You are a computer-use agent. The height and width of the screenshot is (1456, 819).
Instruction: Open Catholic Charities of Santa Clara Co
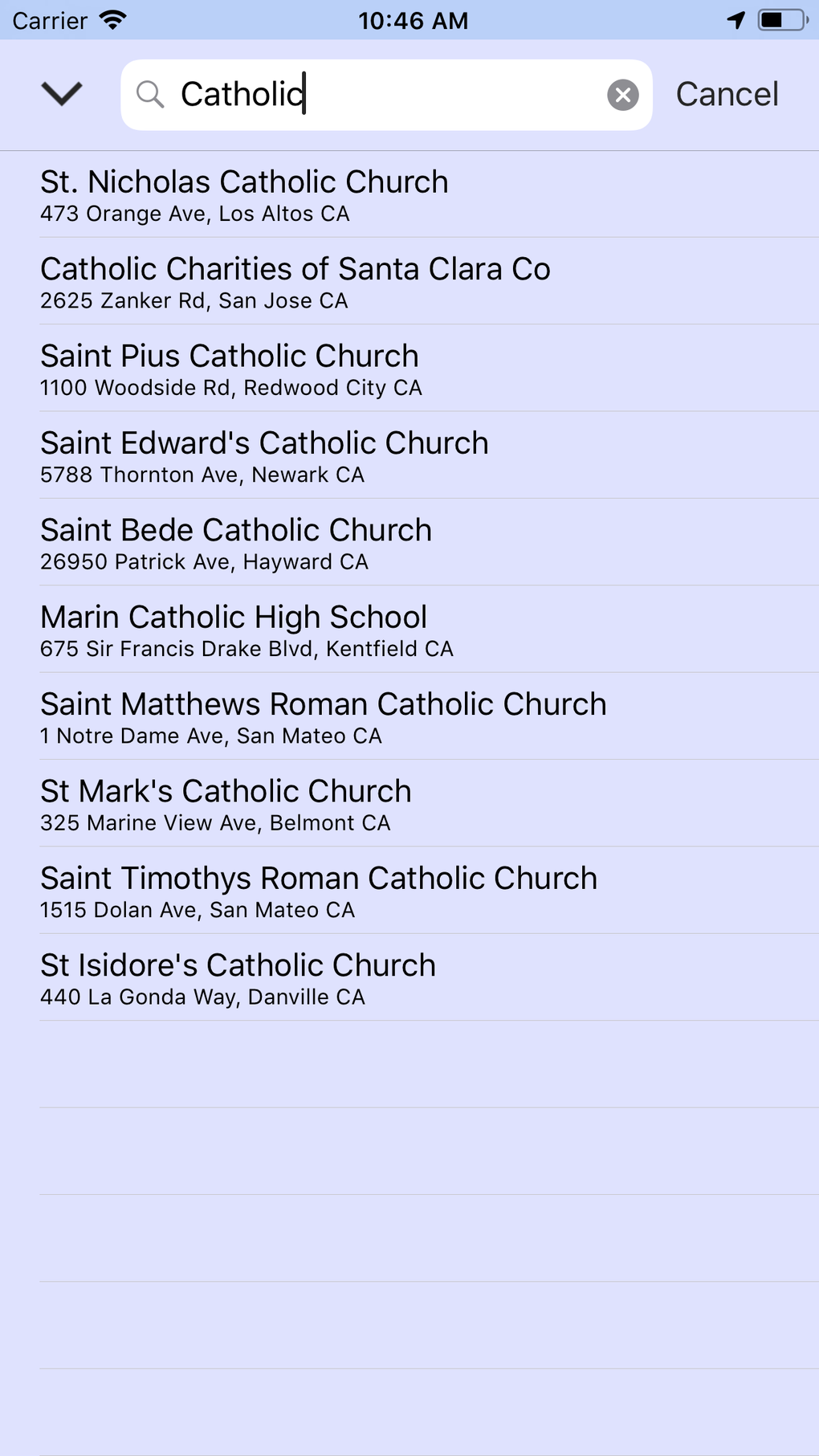click(409, 281)
